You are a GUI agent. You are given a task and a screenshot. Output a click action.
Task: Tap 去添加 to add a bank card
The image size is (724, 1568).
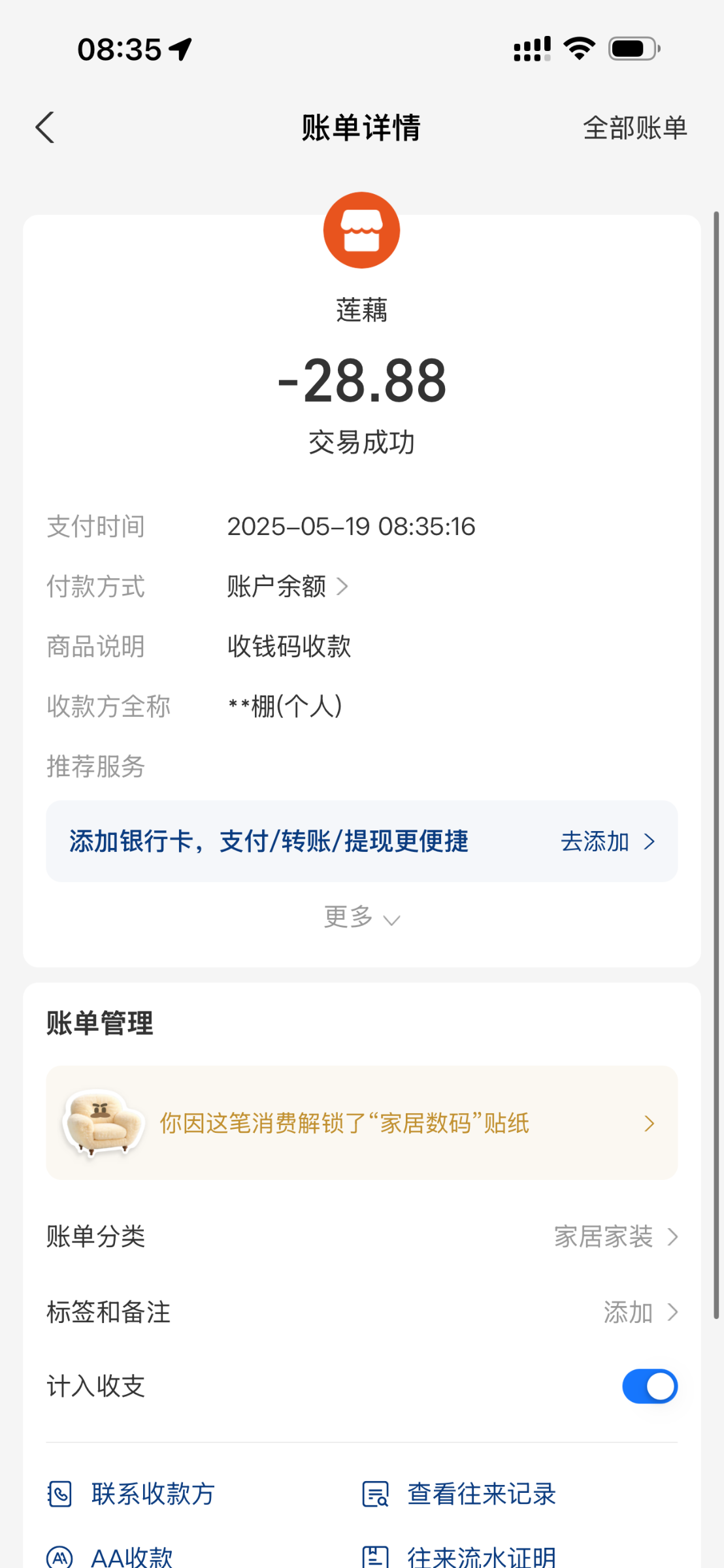607,841
